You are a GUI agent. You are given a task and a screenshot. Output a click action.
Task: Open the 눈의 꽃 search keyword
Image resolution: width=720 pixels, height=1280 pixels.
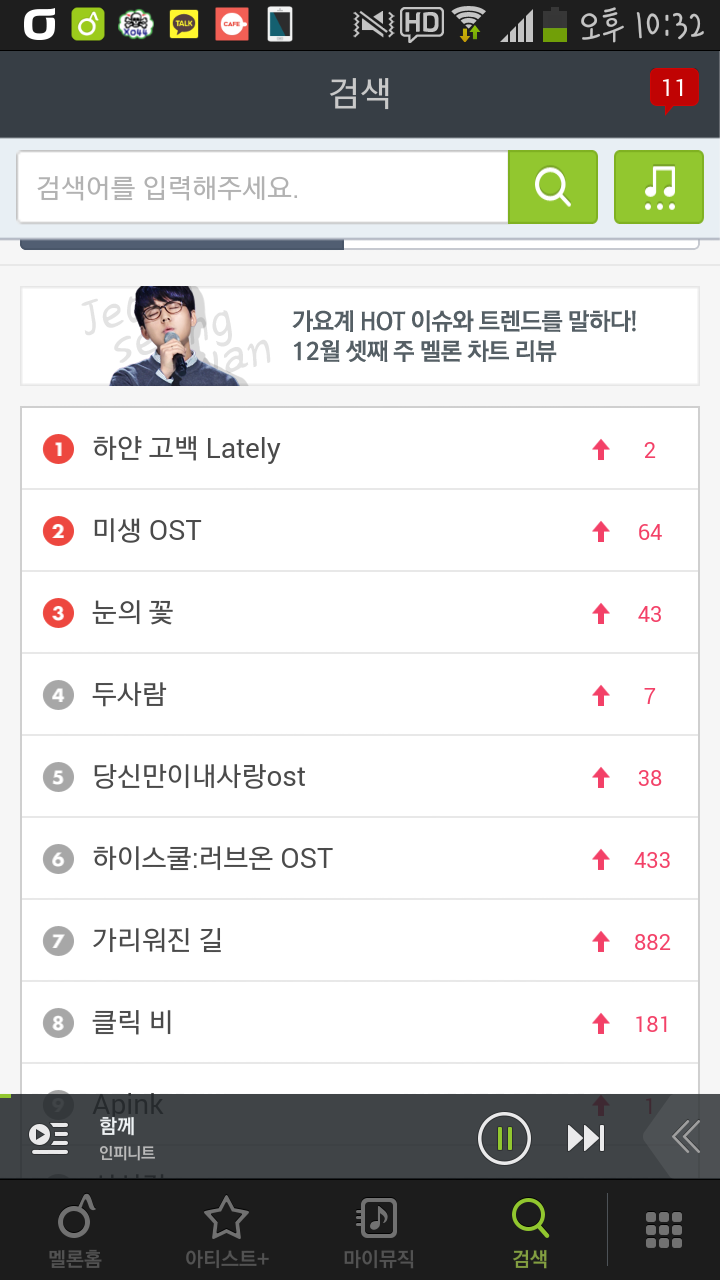(133, 613)
